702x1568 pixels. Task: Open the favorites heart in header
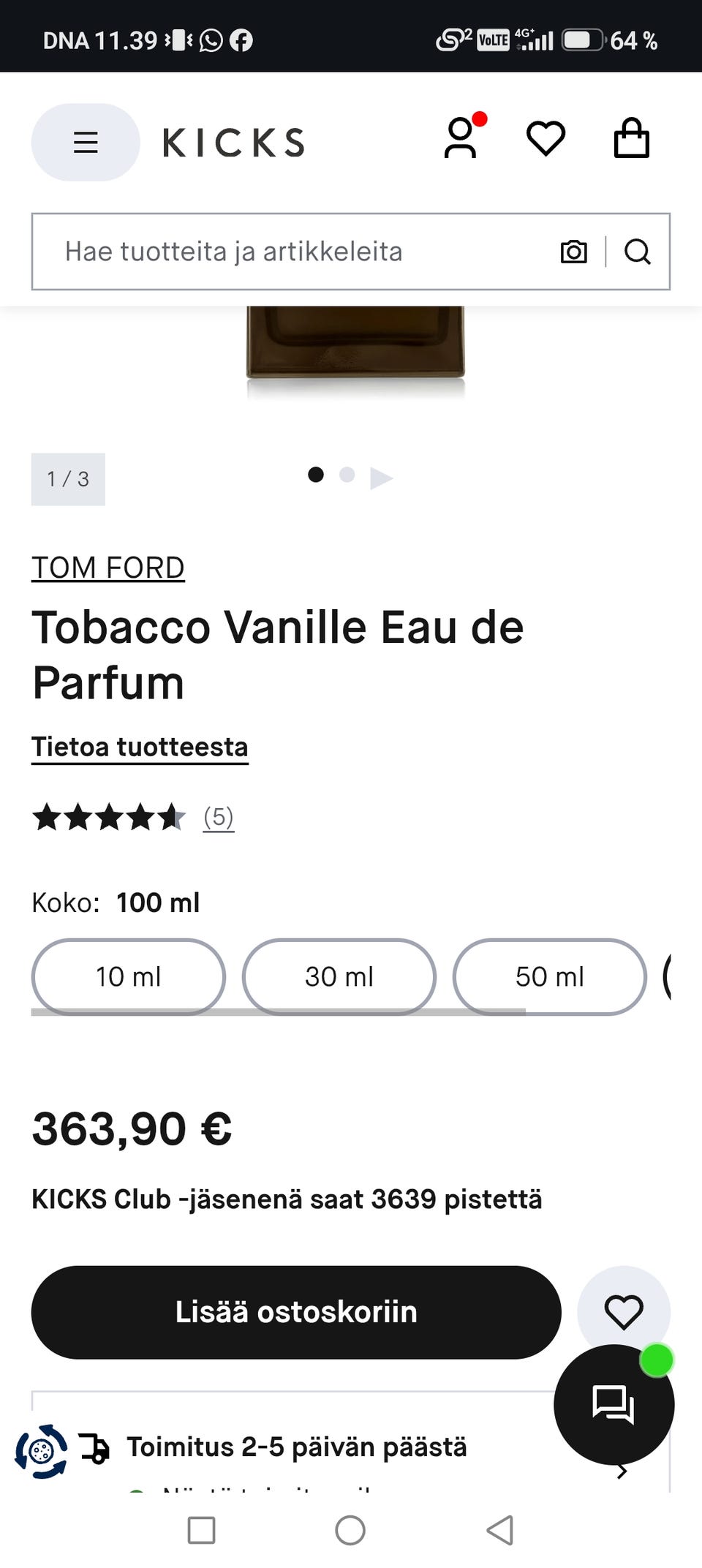546,138
